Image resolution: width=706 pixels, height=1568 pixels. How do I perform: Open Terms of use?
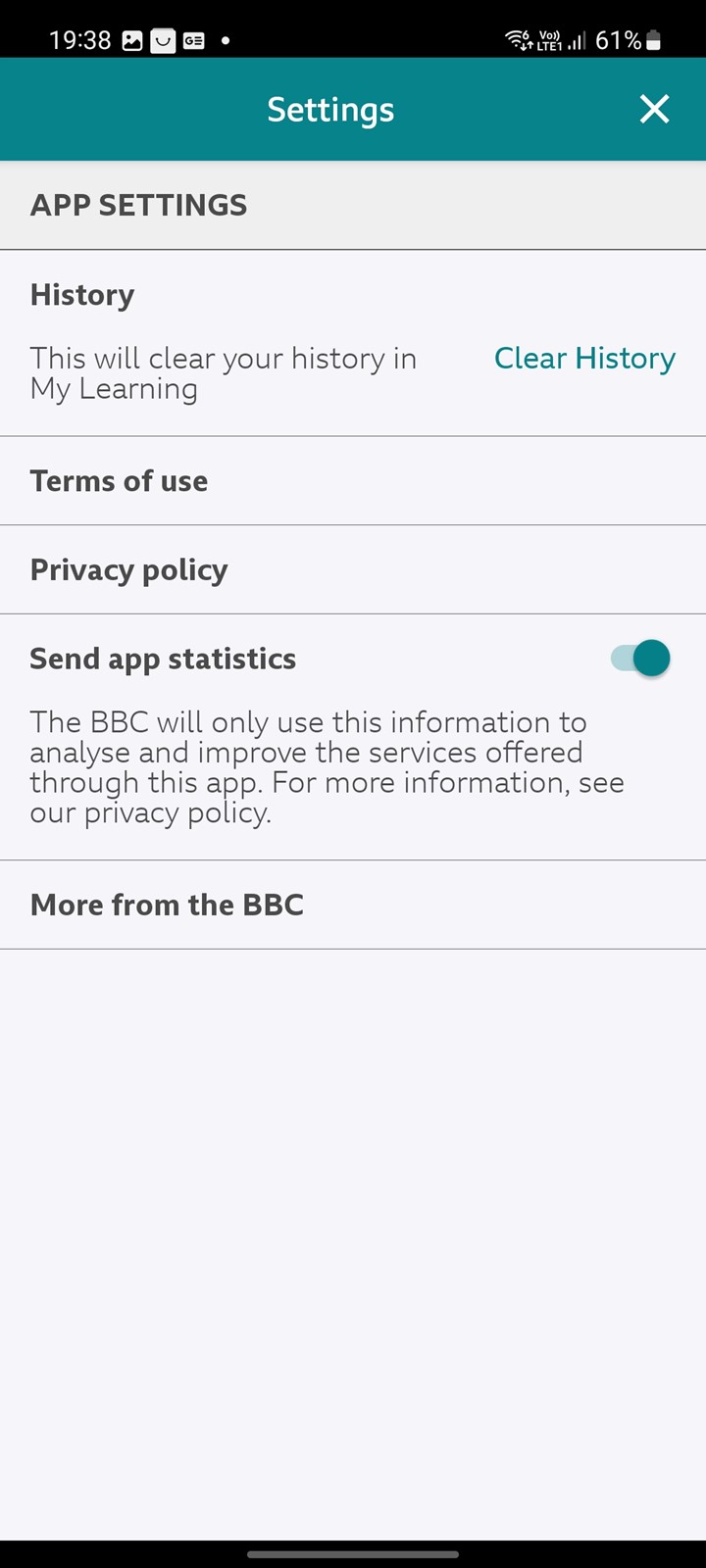(x=353, y=481)
